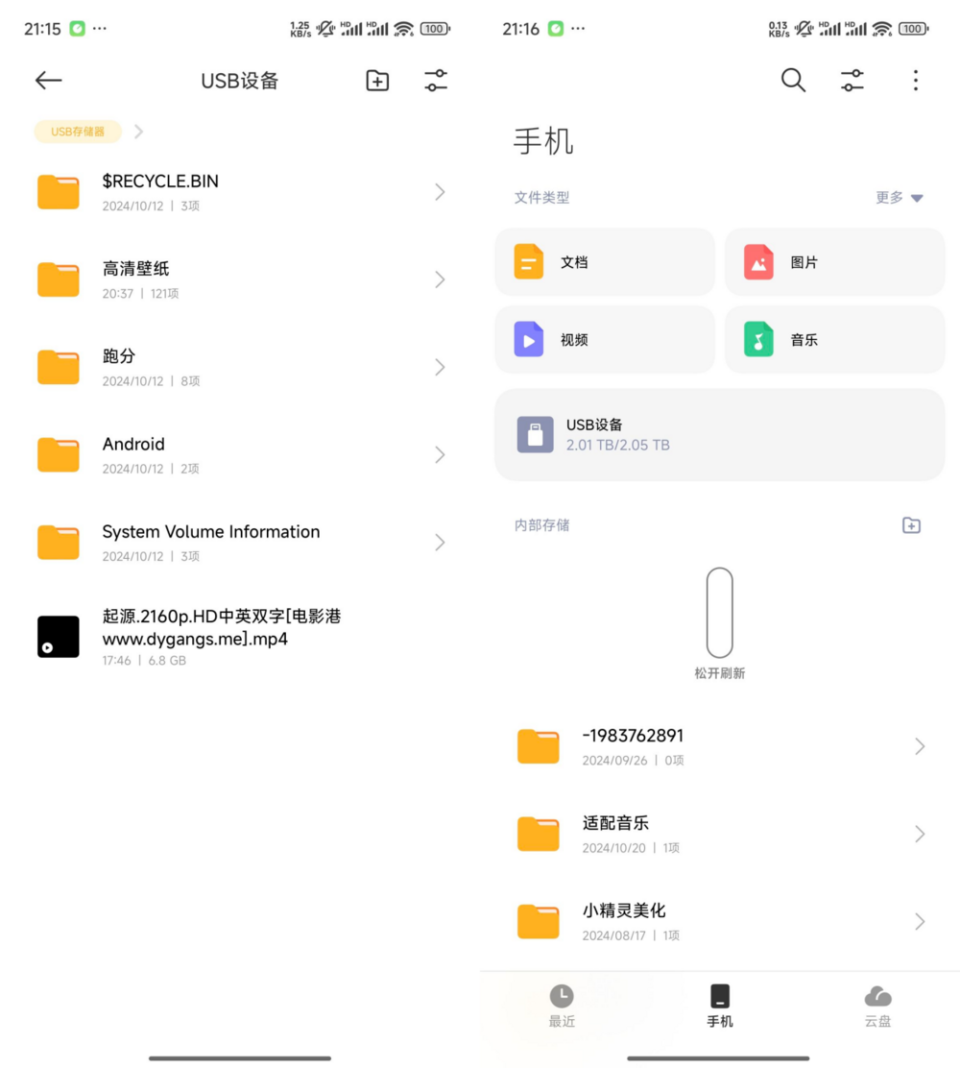Screen dimensions: 960x1068
Task: Open the System Volume Information folder
Action: coord(240,542)
